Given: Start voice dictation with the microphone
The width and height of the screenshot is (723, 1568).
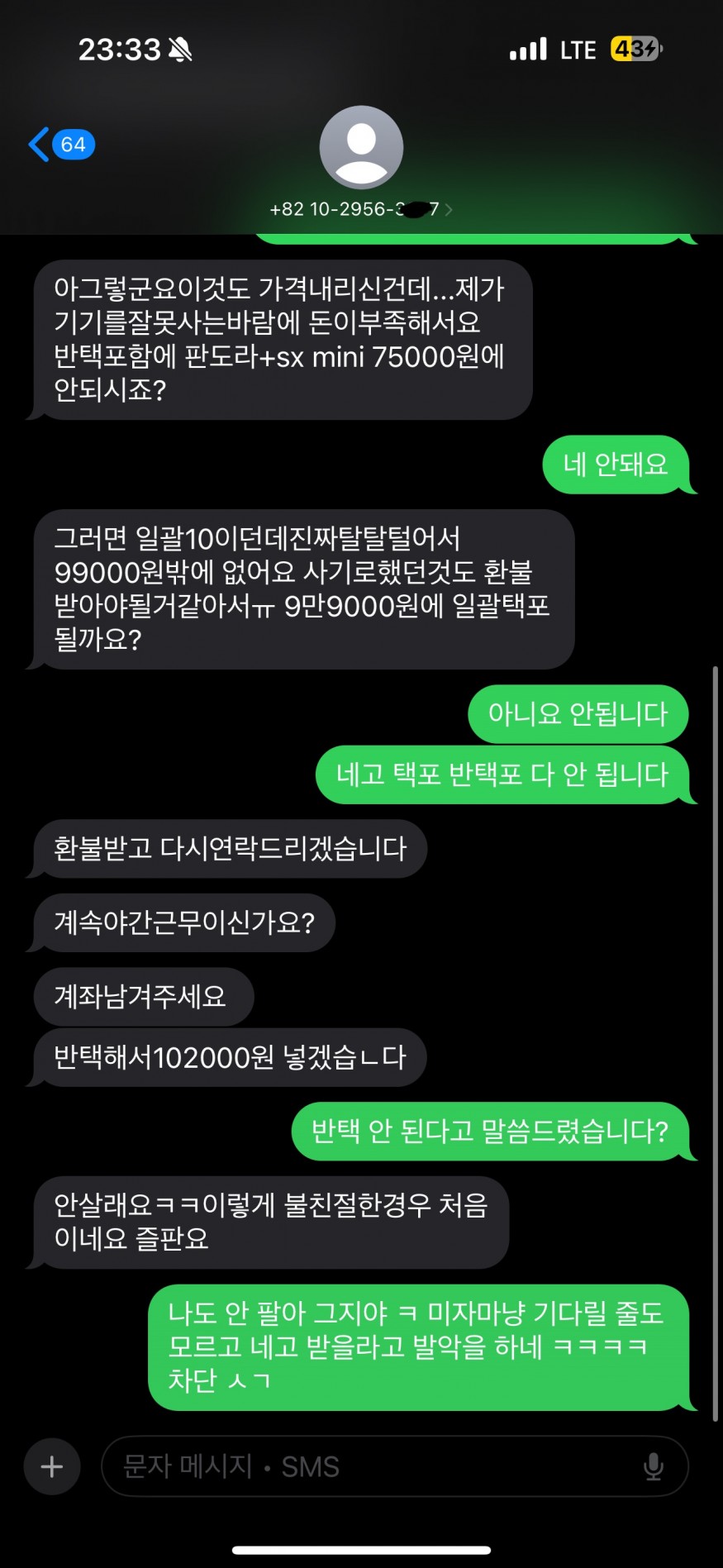Looking at the screenshot, I should (653, 1466).
